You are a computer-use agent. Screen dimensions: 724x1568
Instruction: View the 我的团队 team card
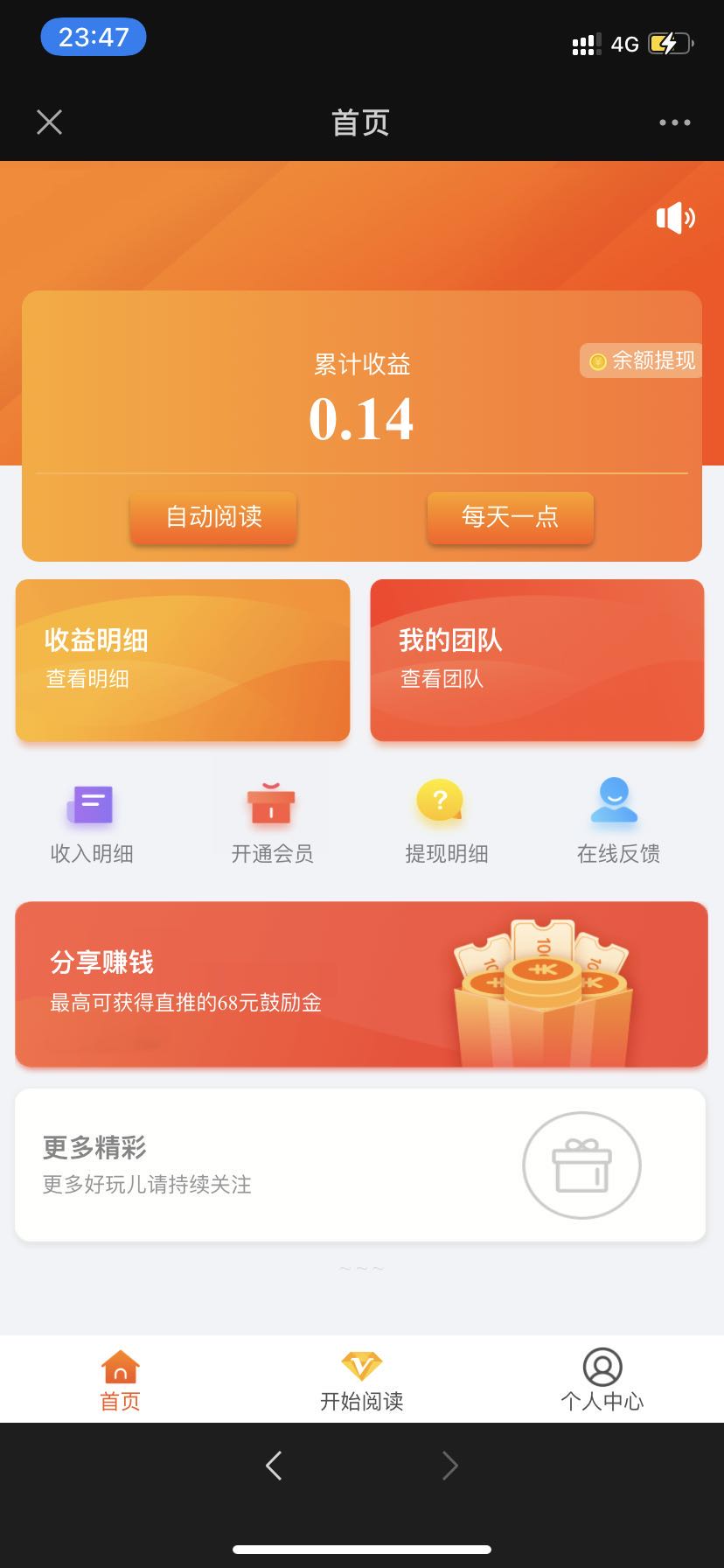(x=537, y=660)
